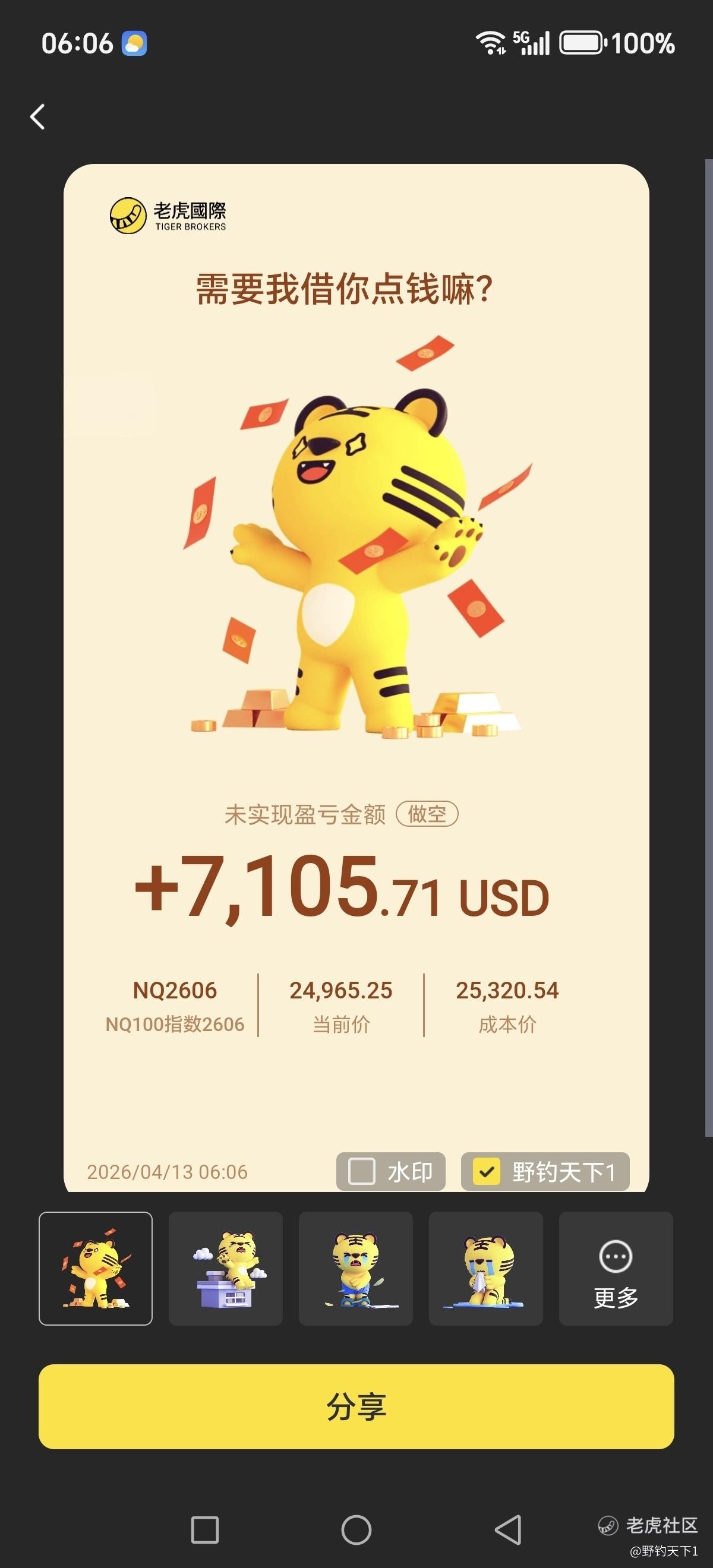Tap the yellow 分享 button

[356, 1406]
